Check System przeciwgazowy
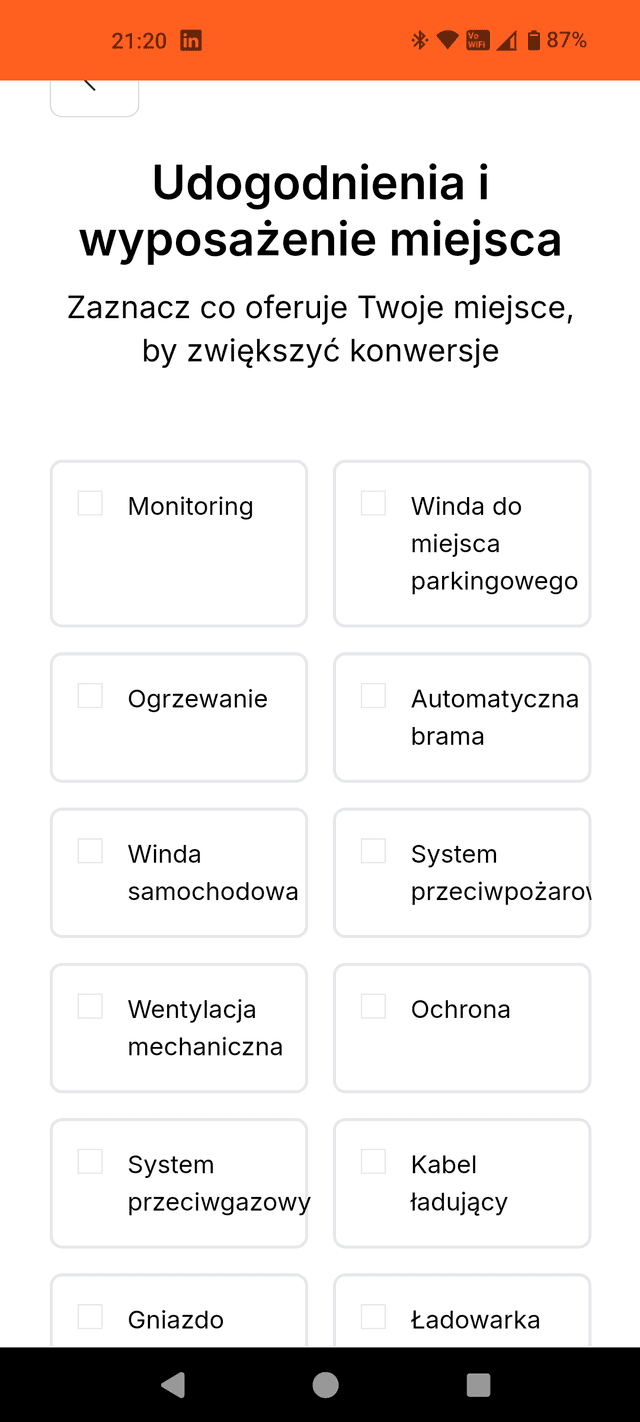Image resolution: width=640 pixels, height=1422 pixels. click(x=91, y=1161)
